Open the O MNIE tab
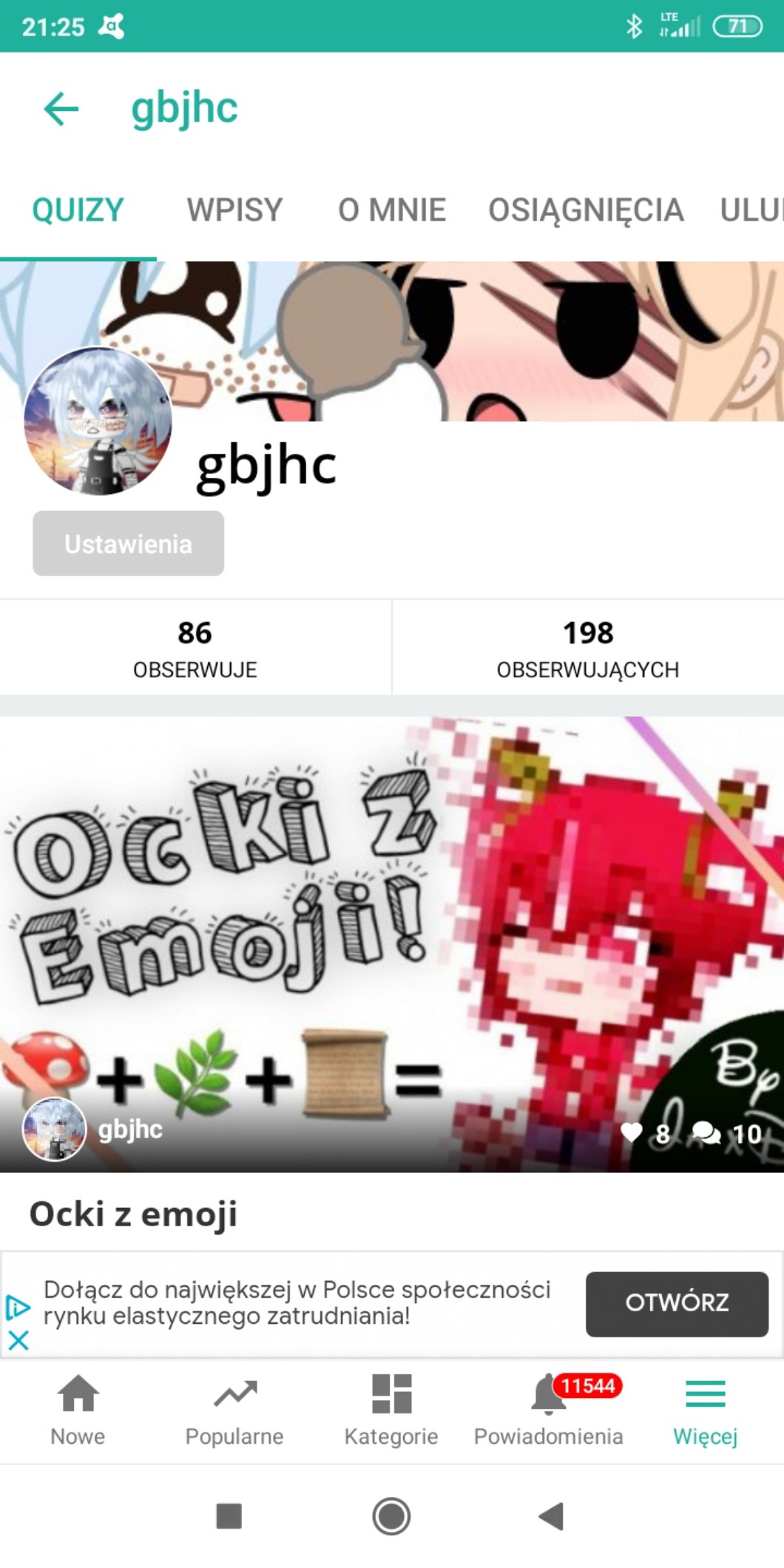 click(x=392, y=210)
